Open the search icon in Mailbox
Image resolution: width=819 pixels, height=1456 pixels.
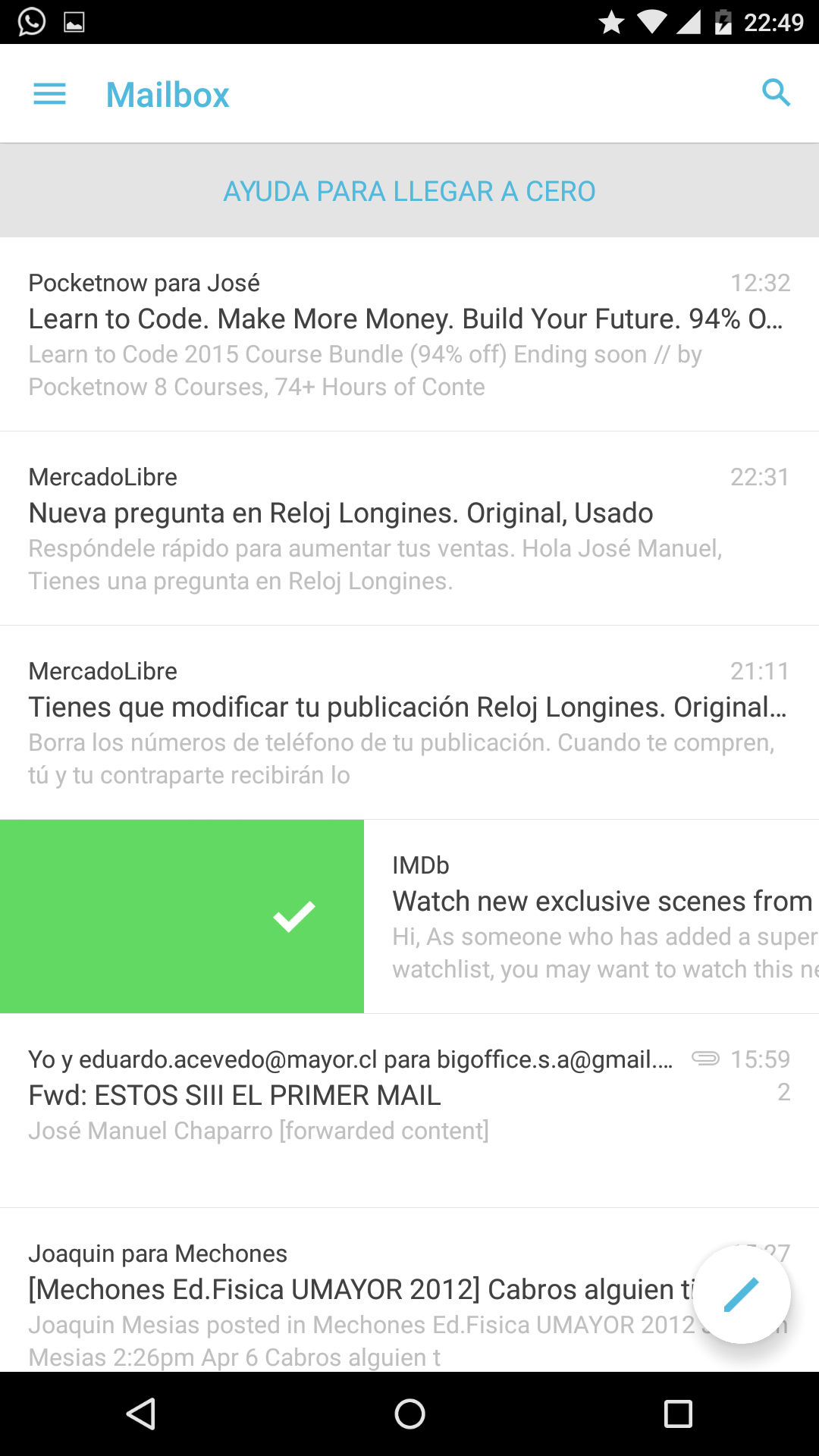tap(776, 93)
